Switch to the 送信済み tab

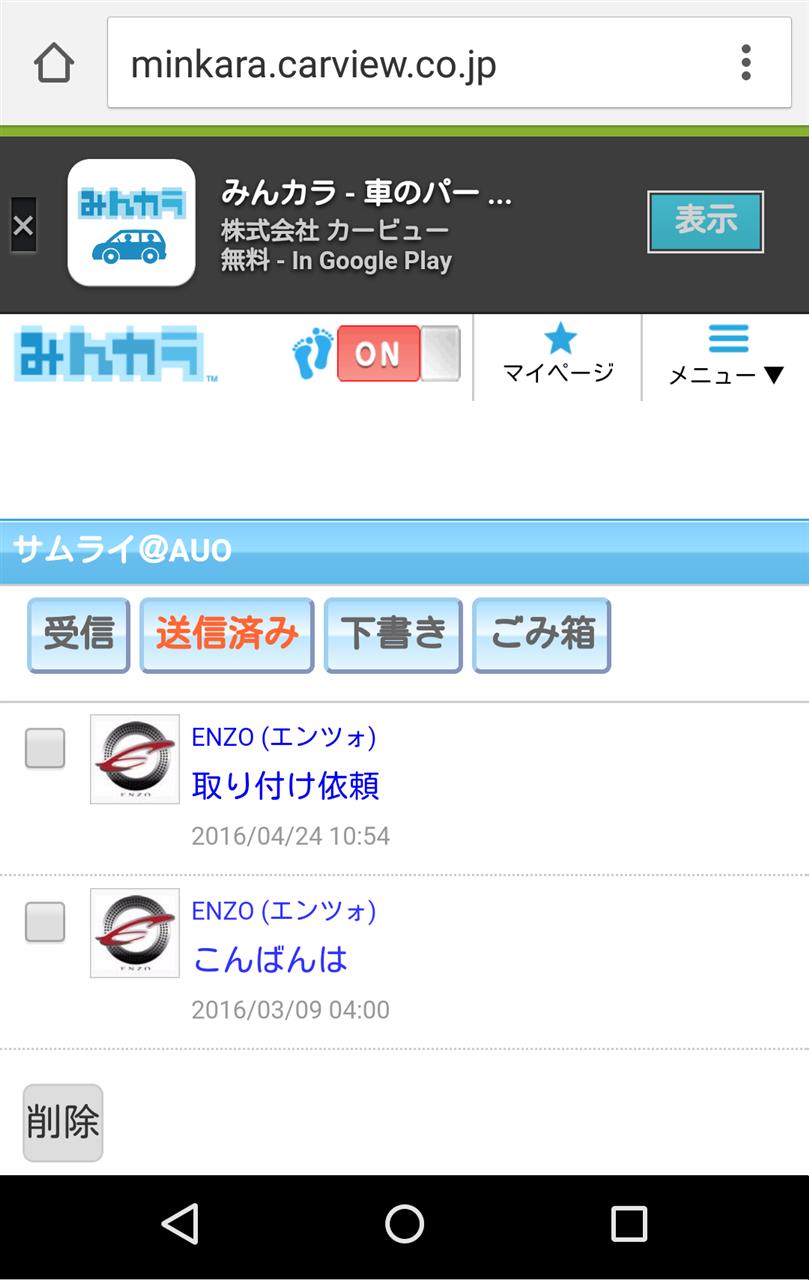point(227,634)
